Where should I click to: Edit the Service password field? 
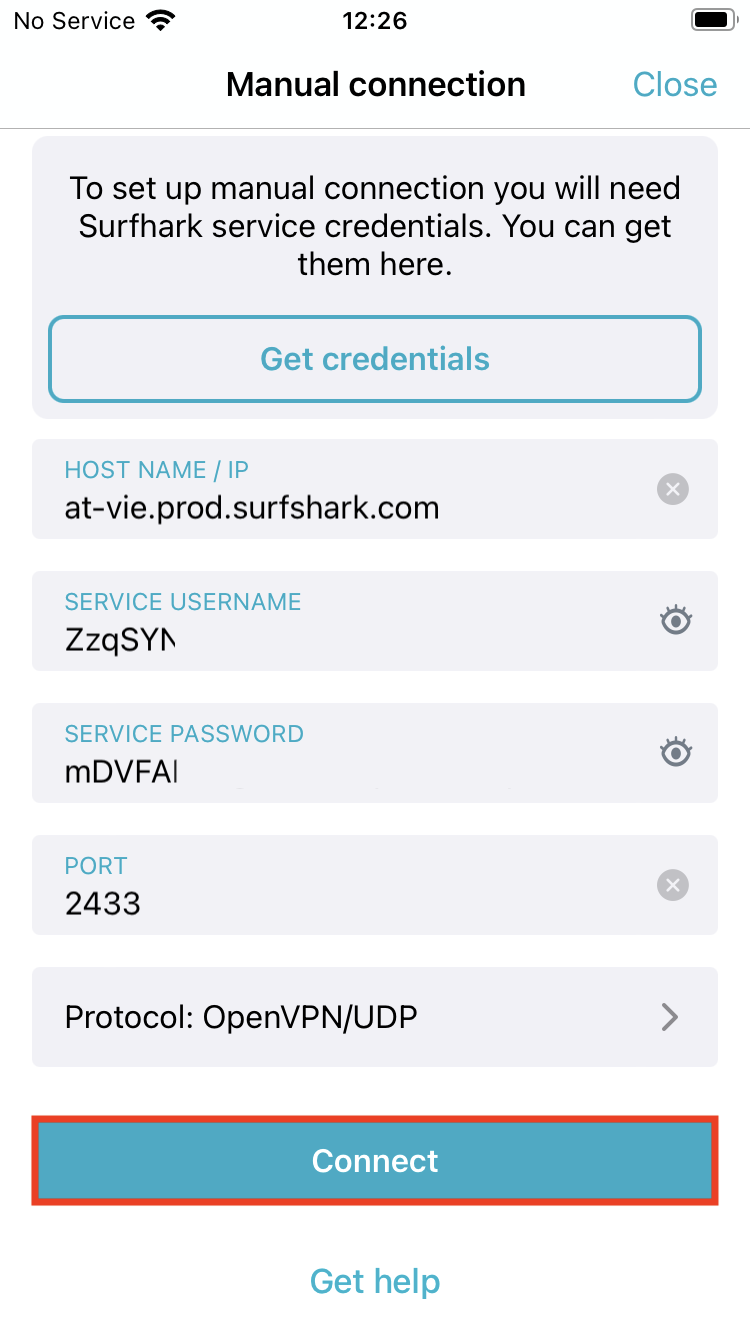point(340,770)
